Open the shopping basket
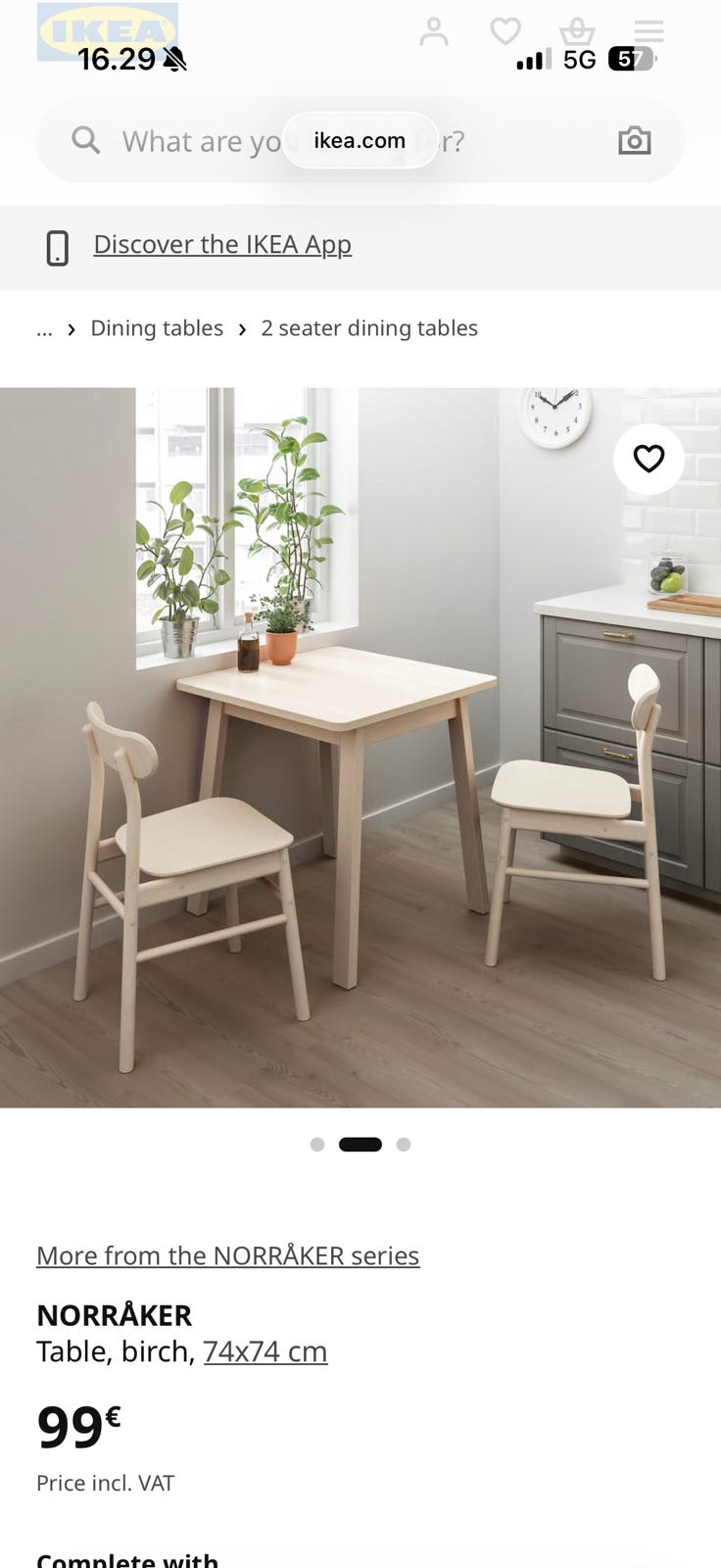Screen dimensions: 721x1568 point(577,32)
